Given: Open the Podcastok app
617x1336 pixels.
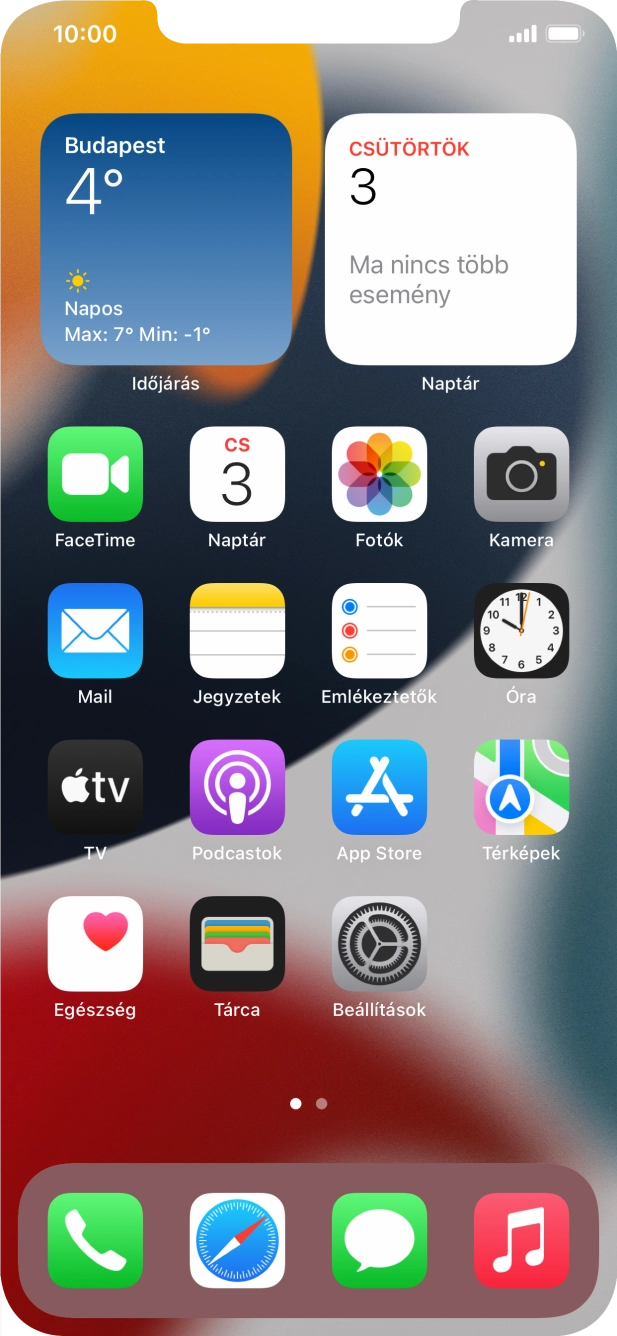Looking at the screenshot, I should (x=237, y=787).
